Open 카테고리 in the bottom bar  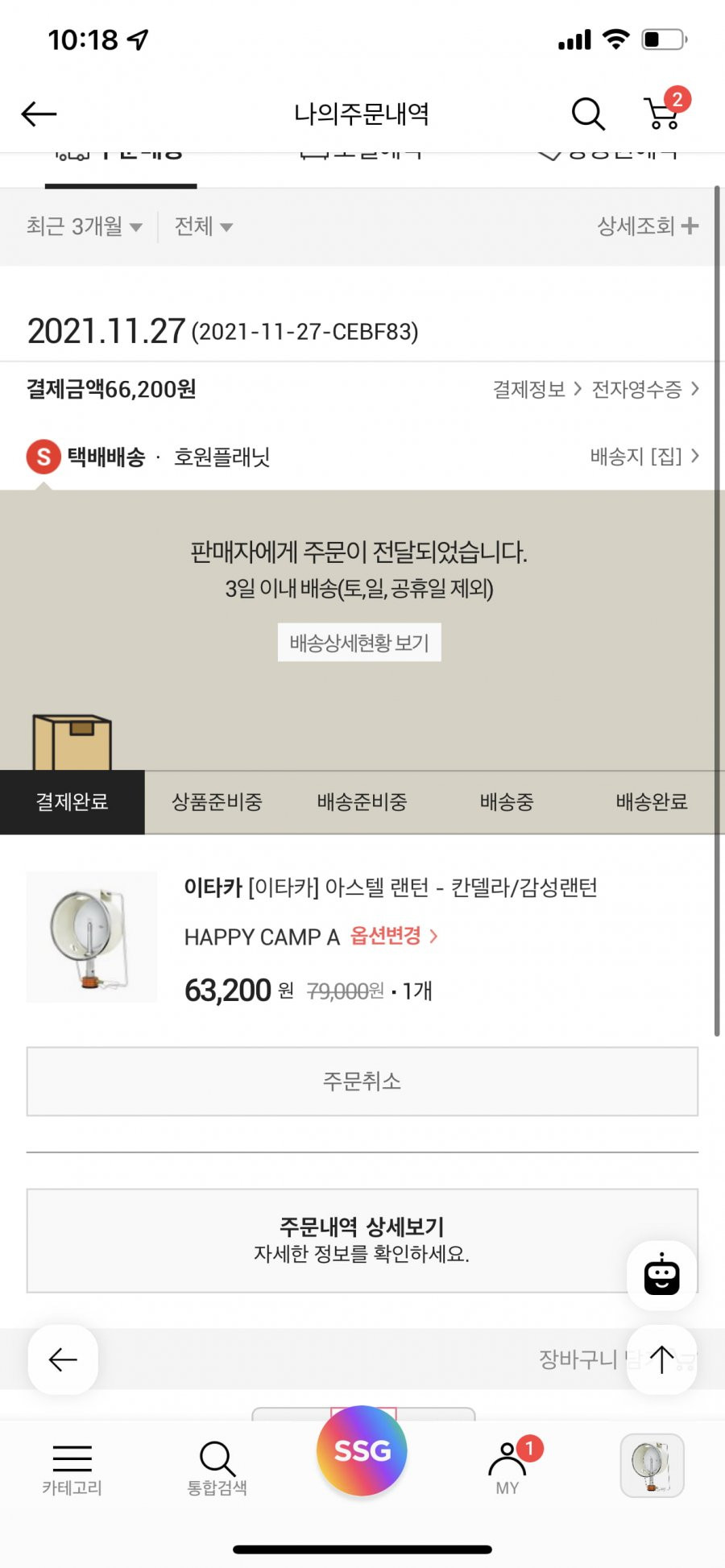72,1469
